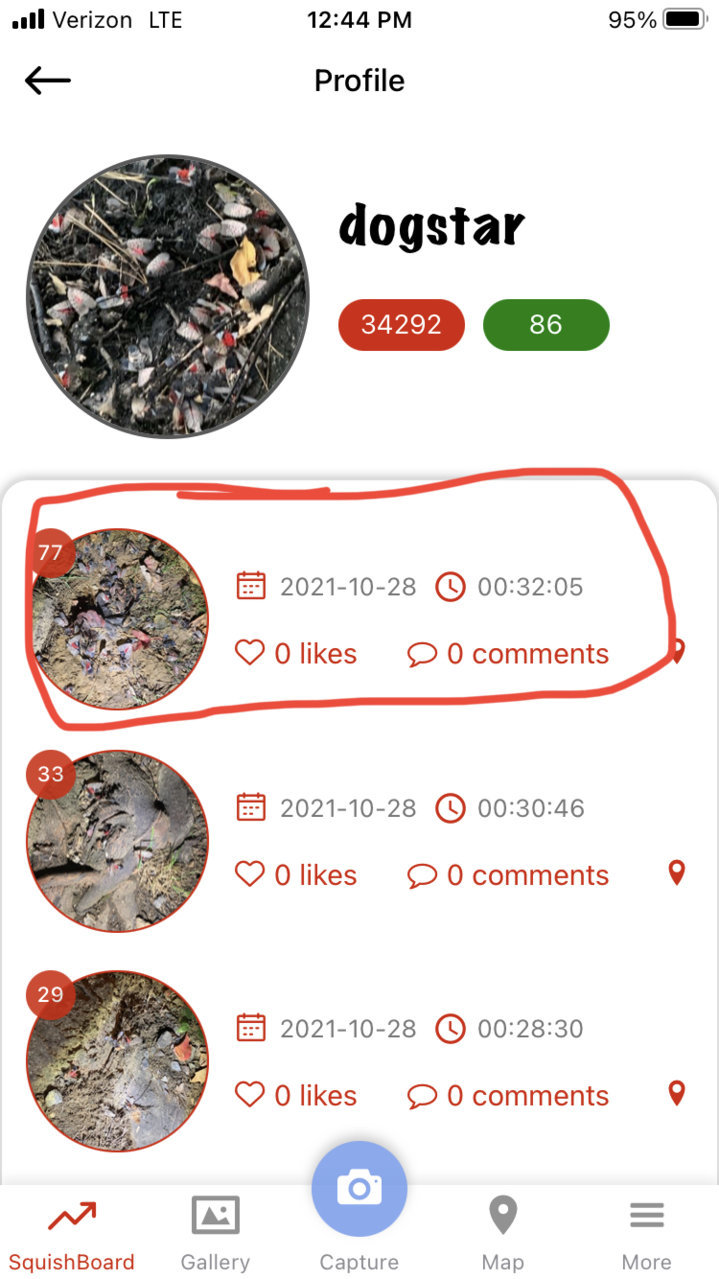Like the 00:32:05 post
This screenshot has height=1279, width=719.
(296, 654)
